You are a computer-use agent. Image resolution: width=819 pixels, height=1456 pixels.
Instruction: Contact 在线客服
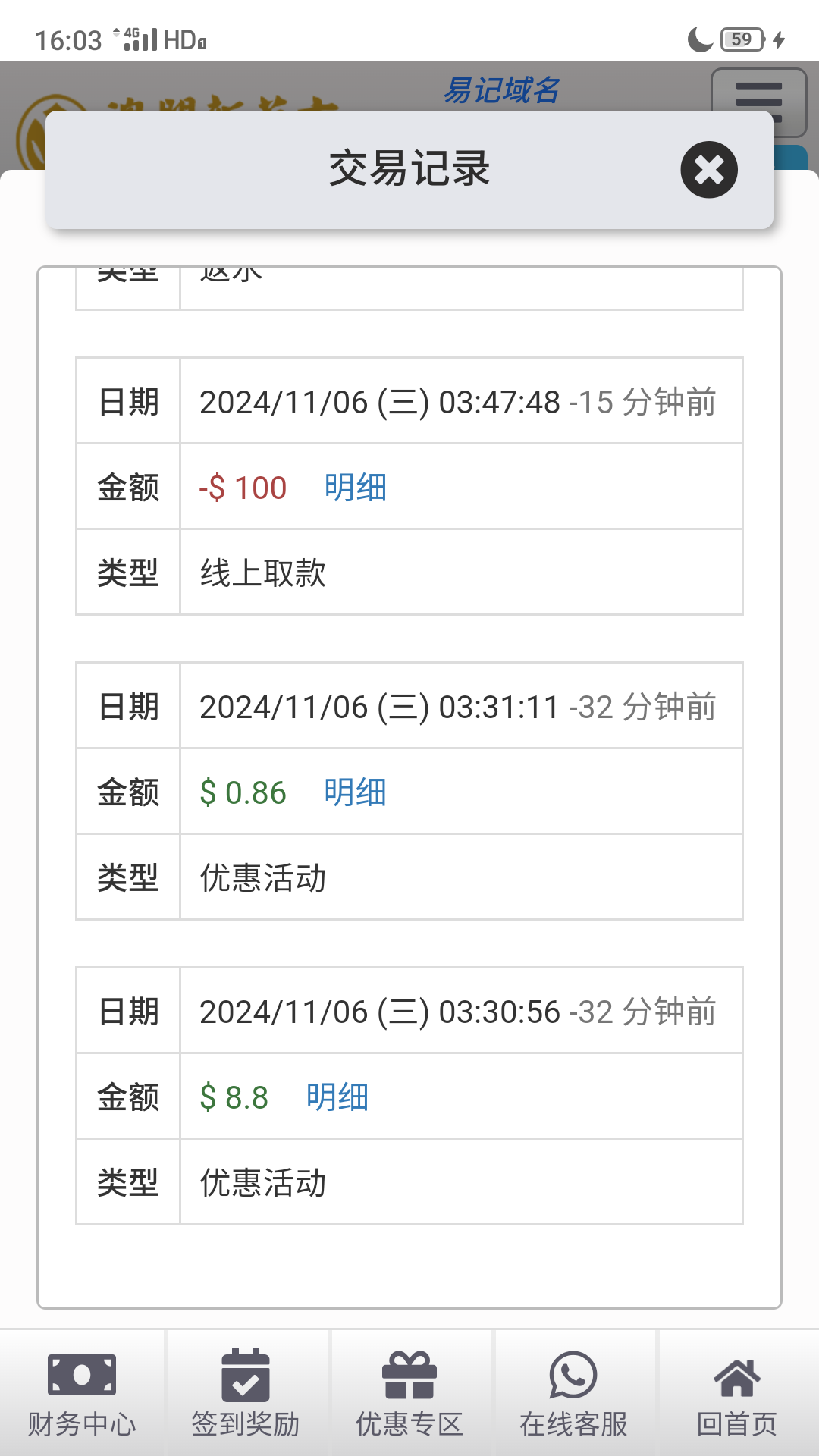(573, 1394)
